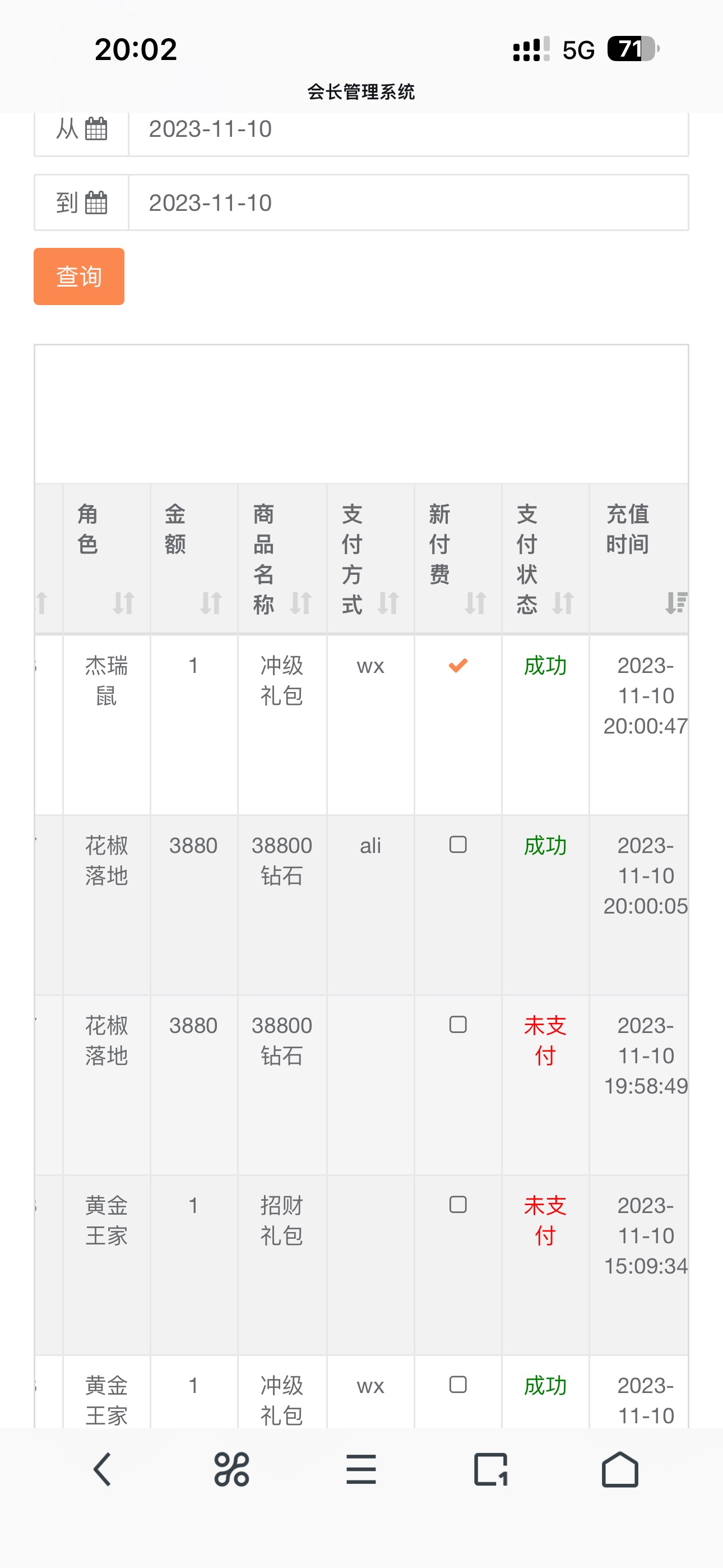
Task: Sort table by 金额 column
Action: click(x=194, y=558)
